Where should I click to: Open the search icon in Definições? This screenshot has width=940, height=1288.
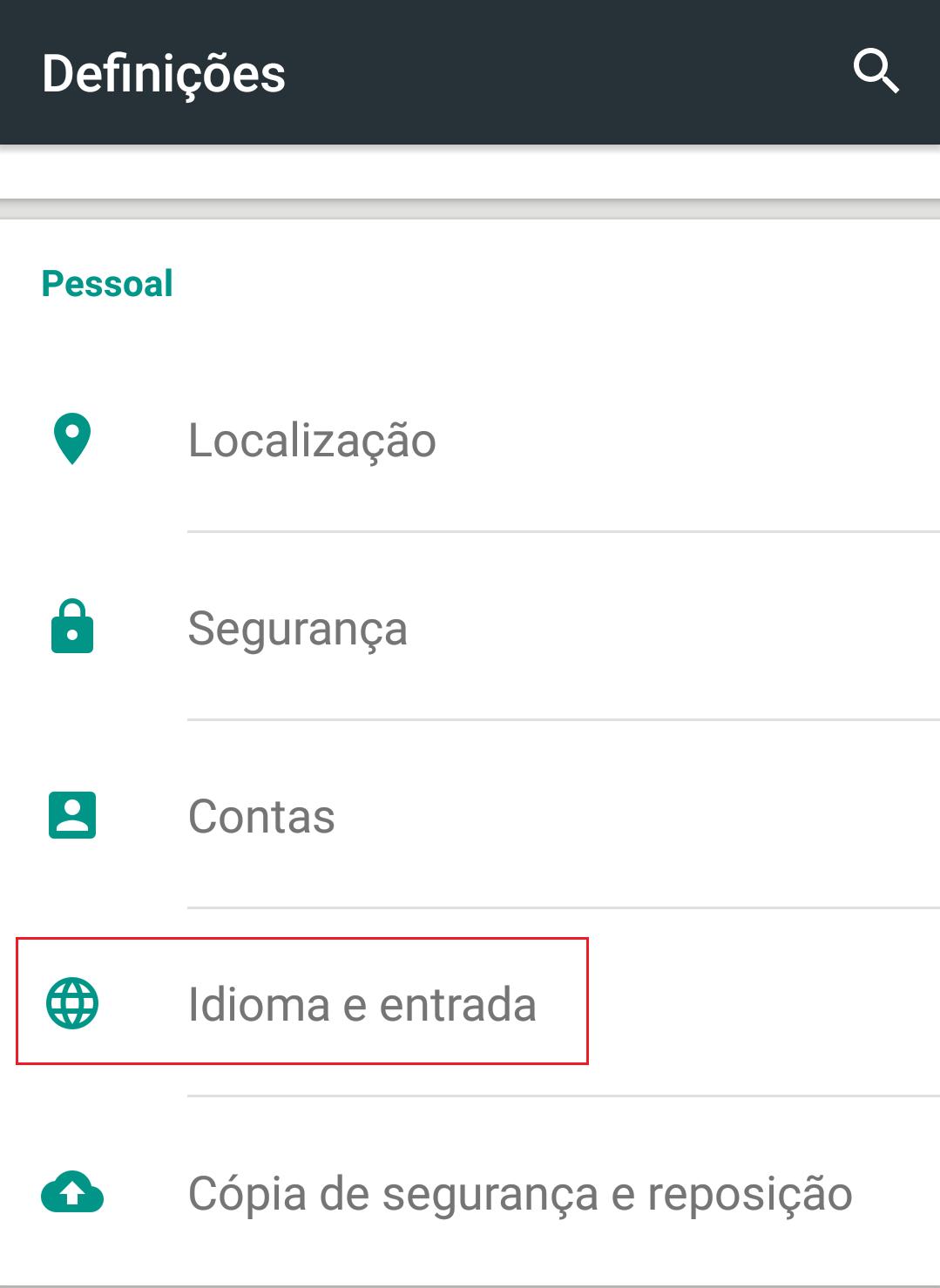876,71
